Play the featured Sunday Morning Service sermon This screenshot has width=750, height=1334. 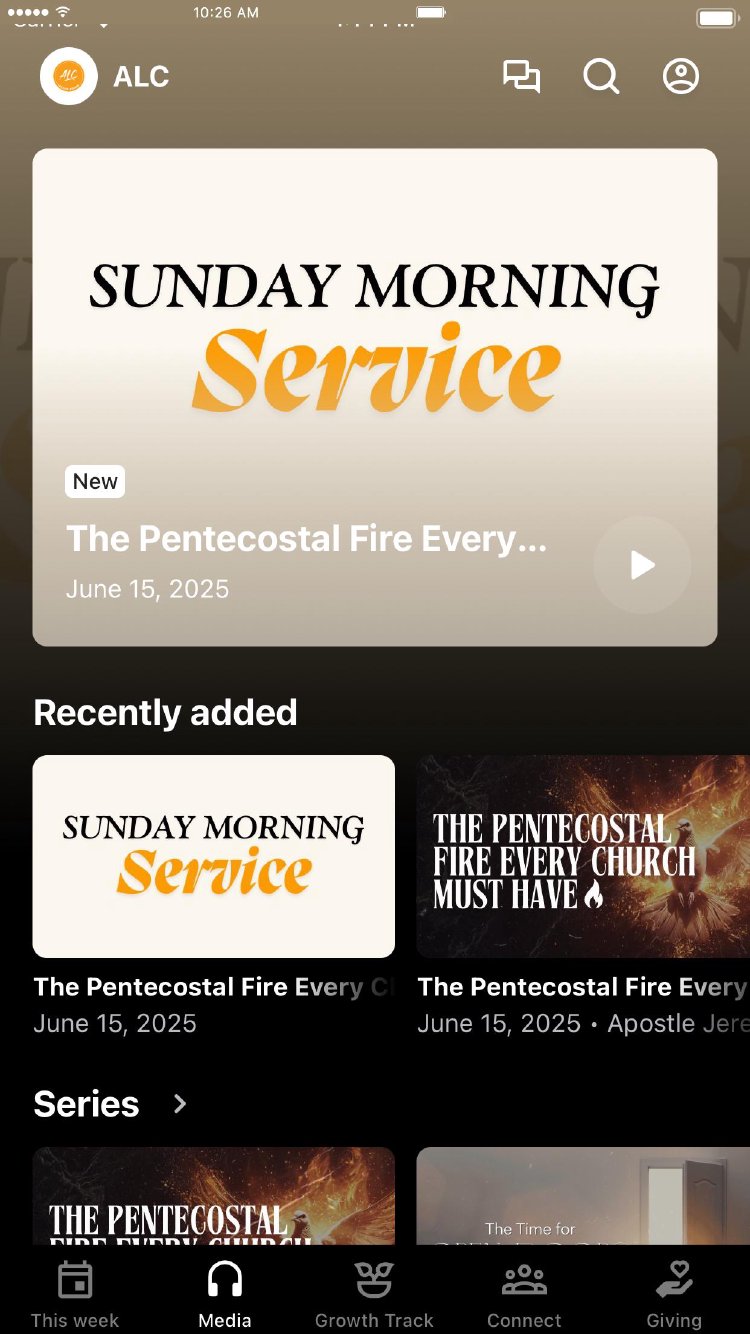tap(642, 565)
